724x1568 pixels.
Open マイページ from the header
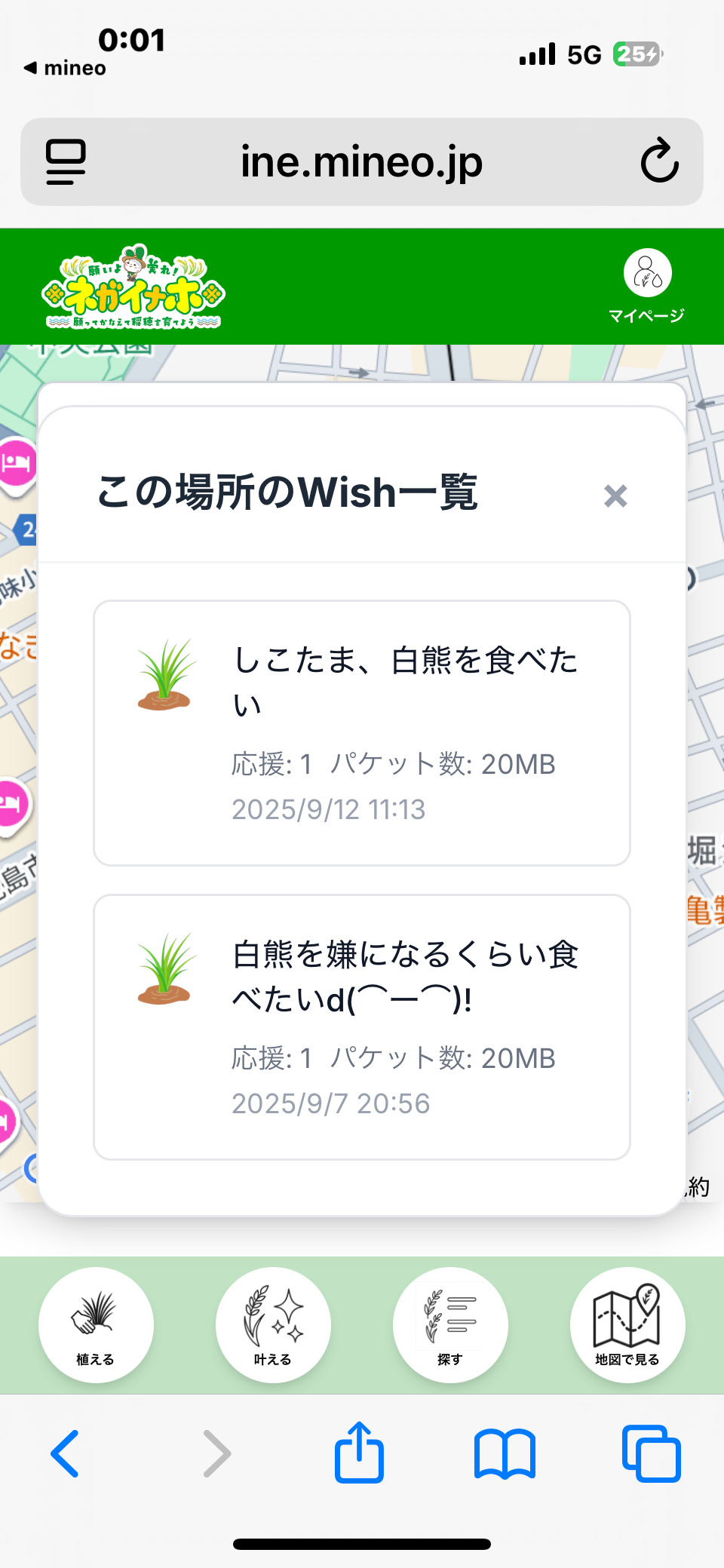(647, 287)
